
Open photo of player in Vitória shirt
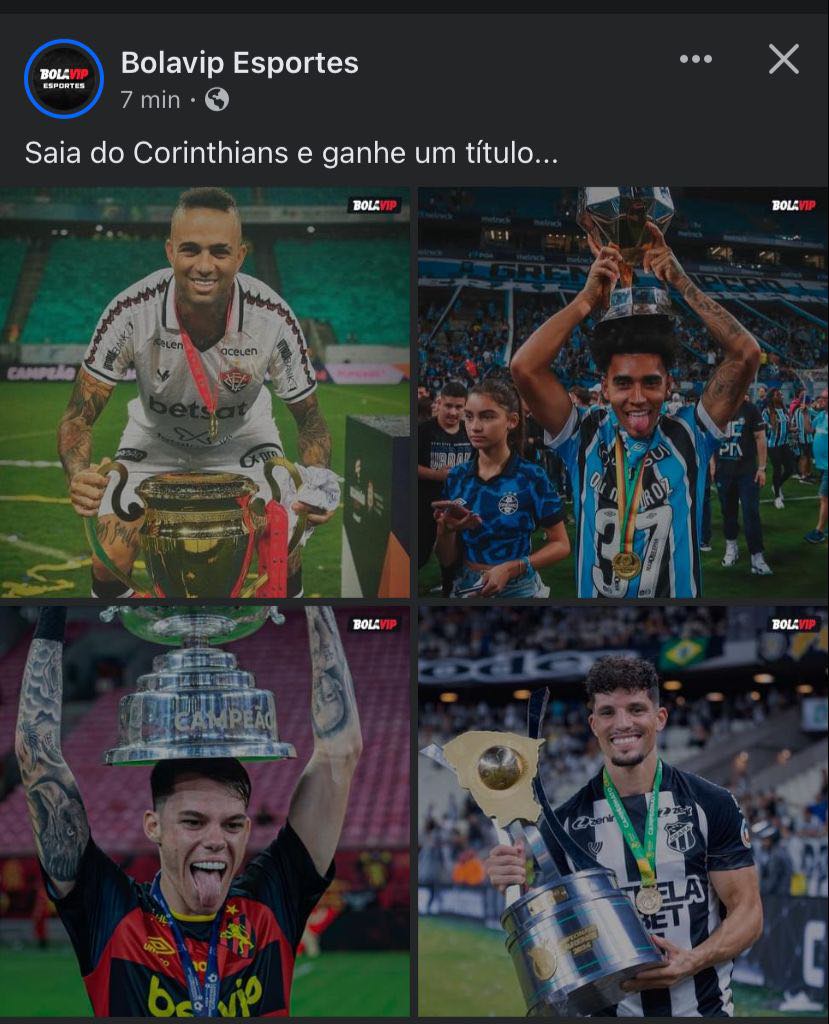205,392
